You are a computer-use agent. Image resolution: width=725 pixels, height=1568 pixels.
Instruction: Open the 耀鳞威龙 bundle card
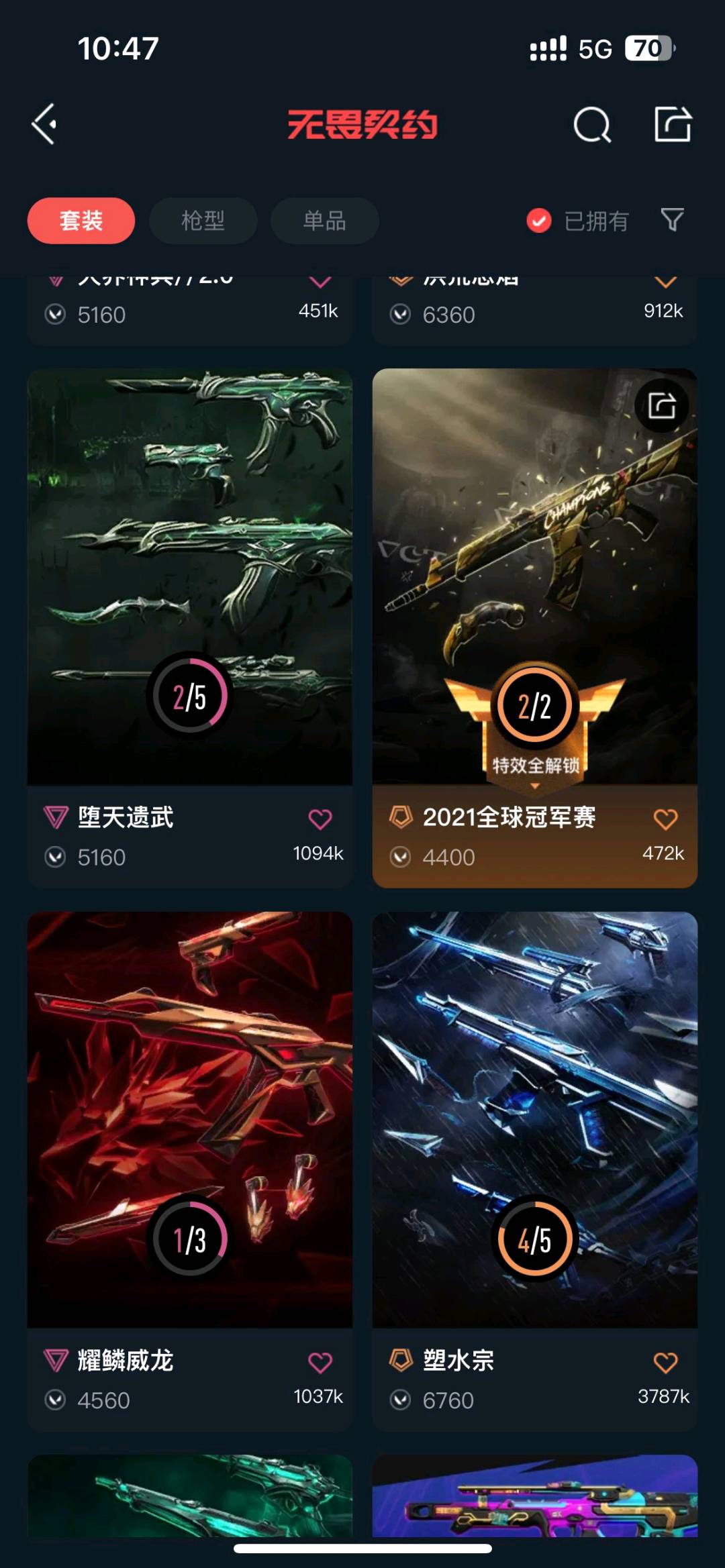pos(189,1119)
